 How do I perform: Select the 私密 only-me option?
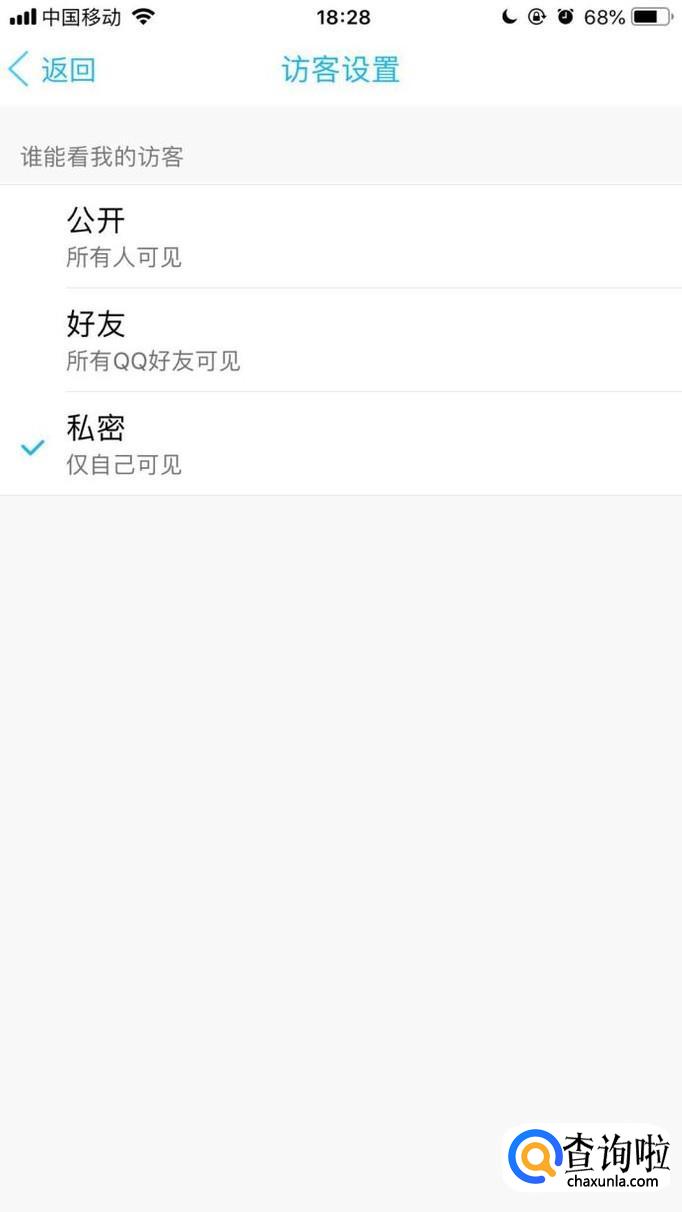(x=340, y=444)
